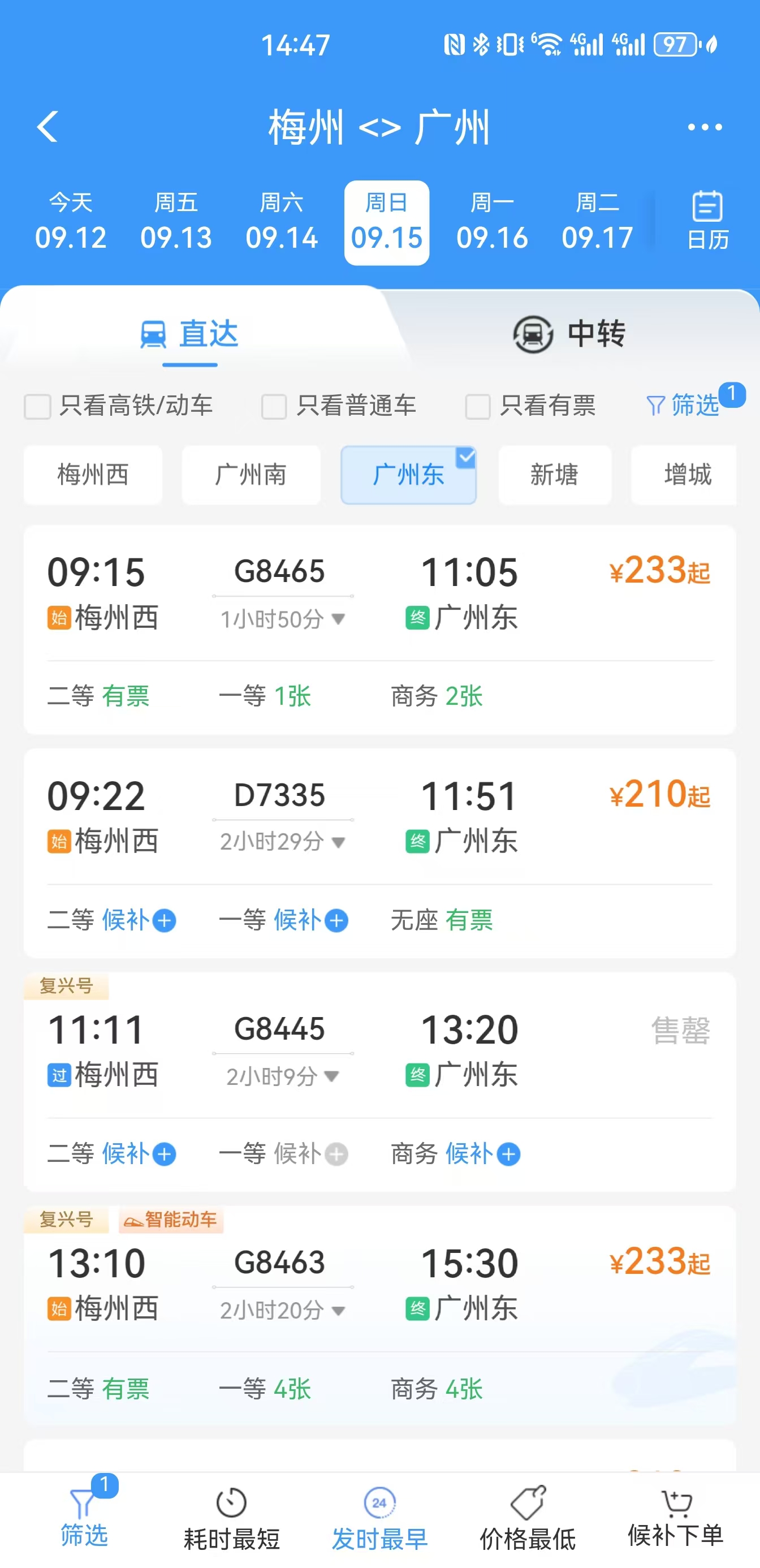Select date 周五 09.13
The width and height of the screenshot is (760, 1568).
[x=176, y=222]
